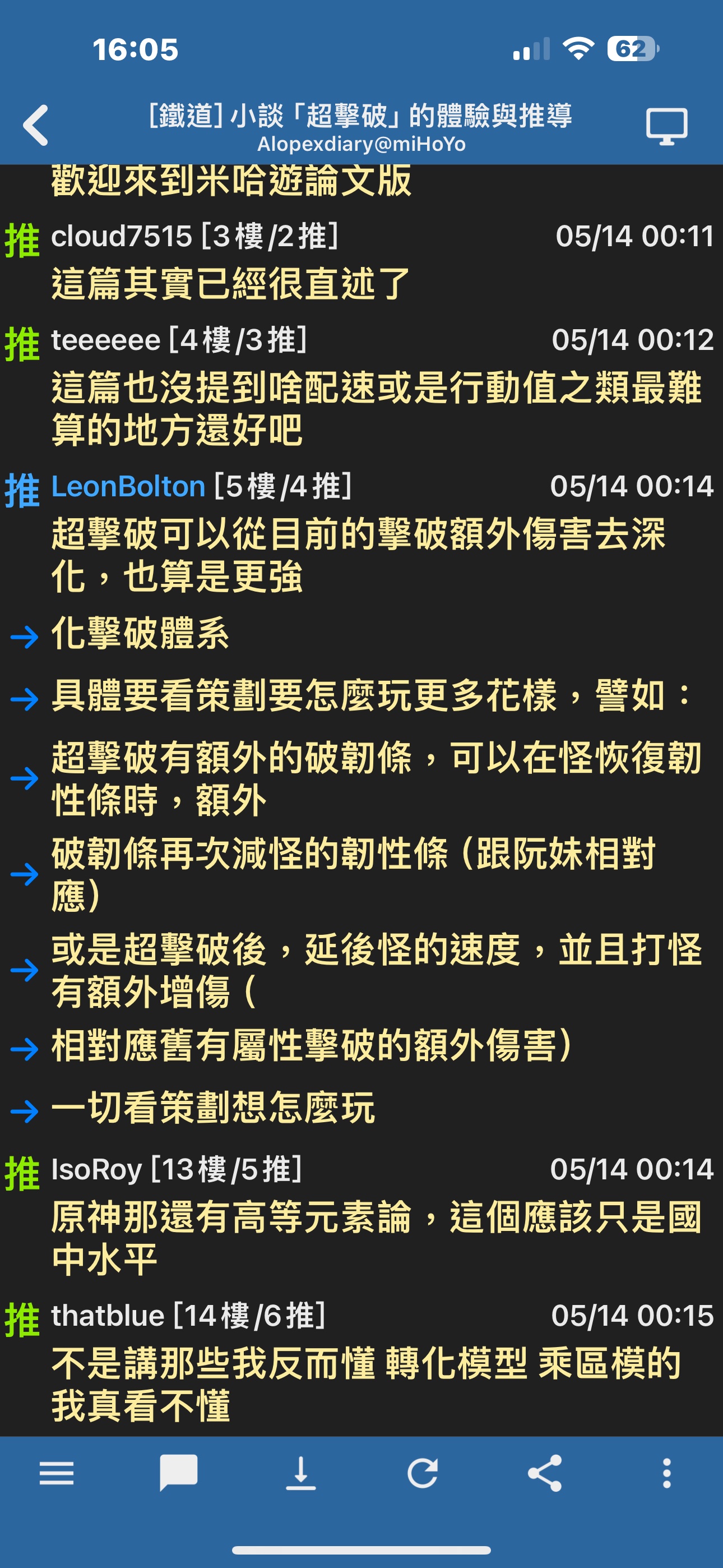This screenshot has width=723, height=1568.
Task: Share this article
Action: click(x=545, y=1473)
